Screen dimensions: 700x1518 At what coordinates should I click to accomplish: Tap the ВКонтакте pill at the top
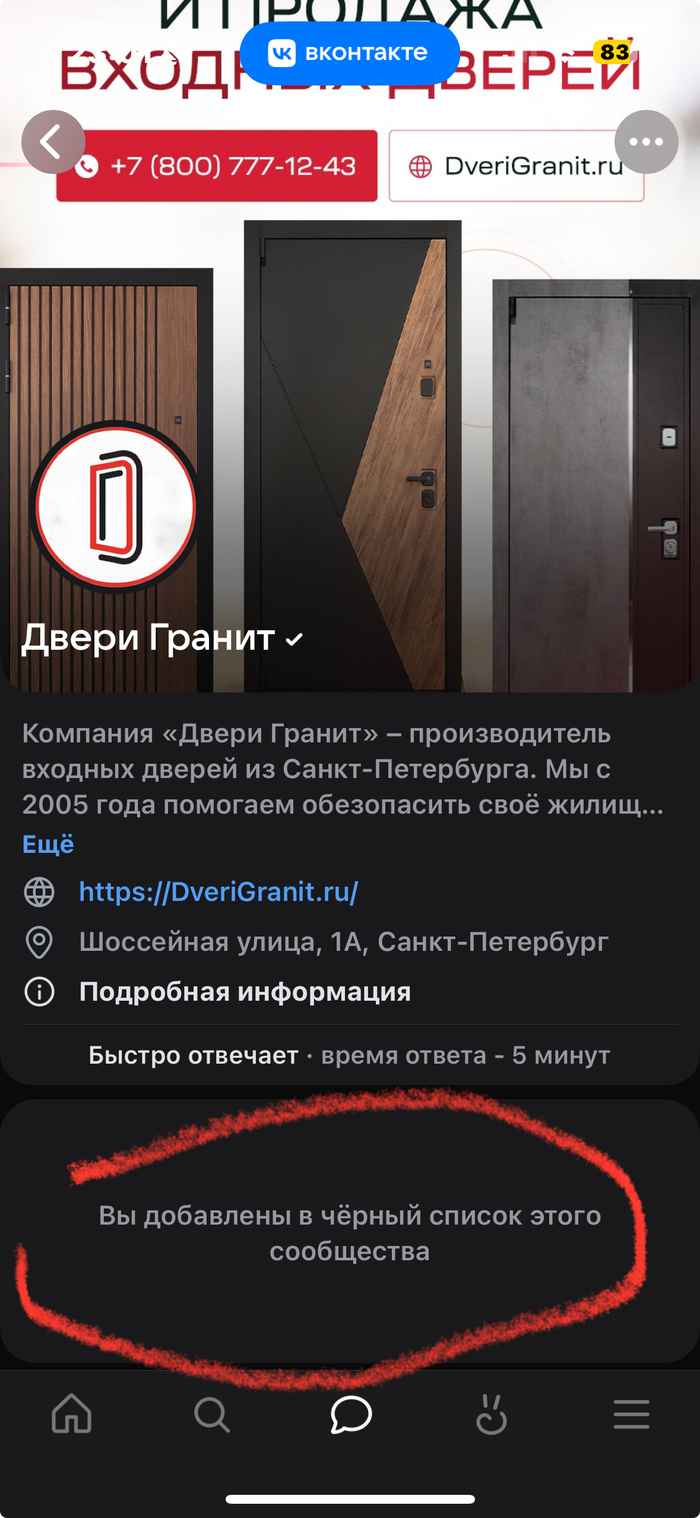[x=349, y=53]
